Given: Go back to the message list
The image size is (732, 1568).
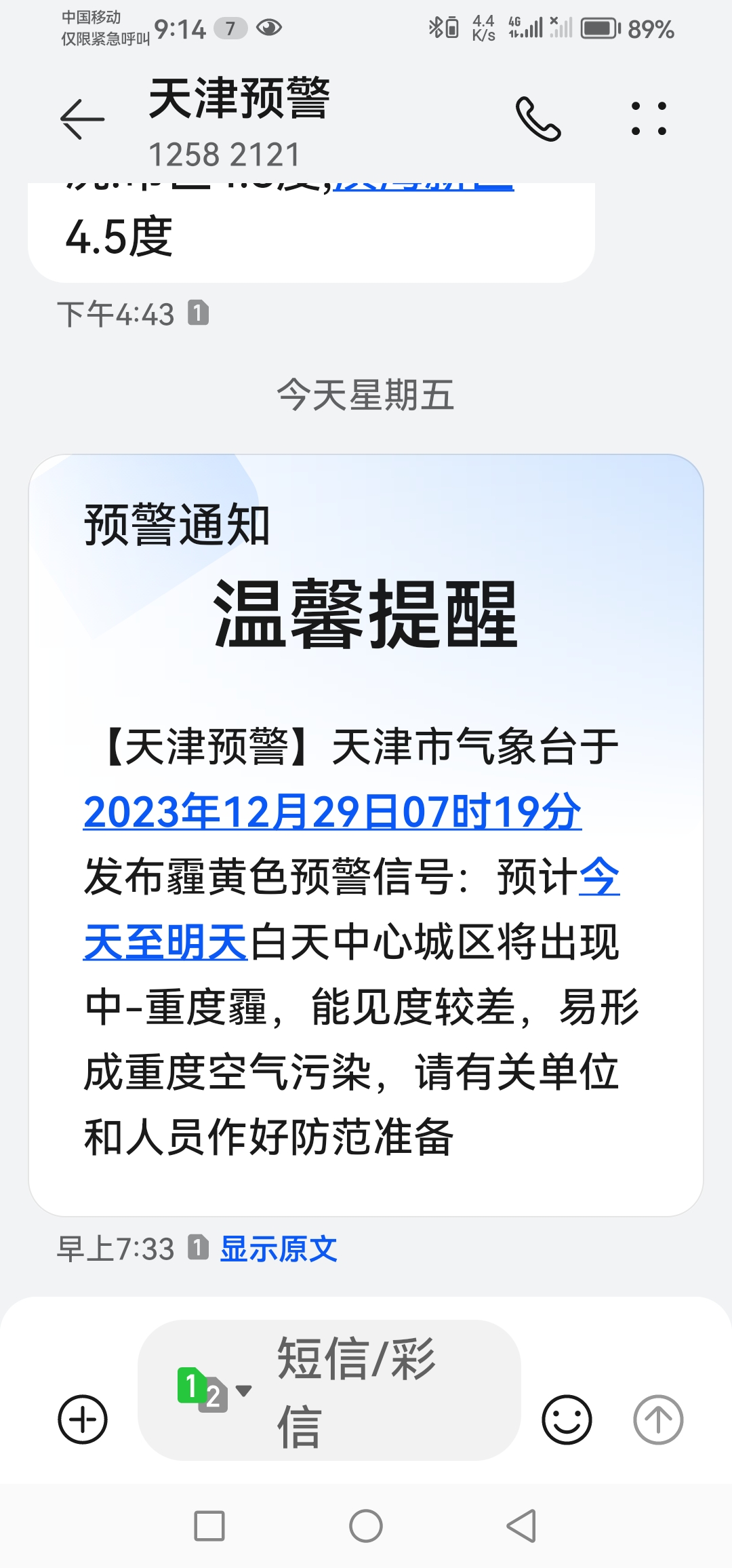Looking at the screenshot, I should 82,119.
